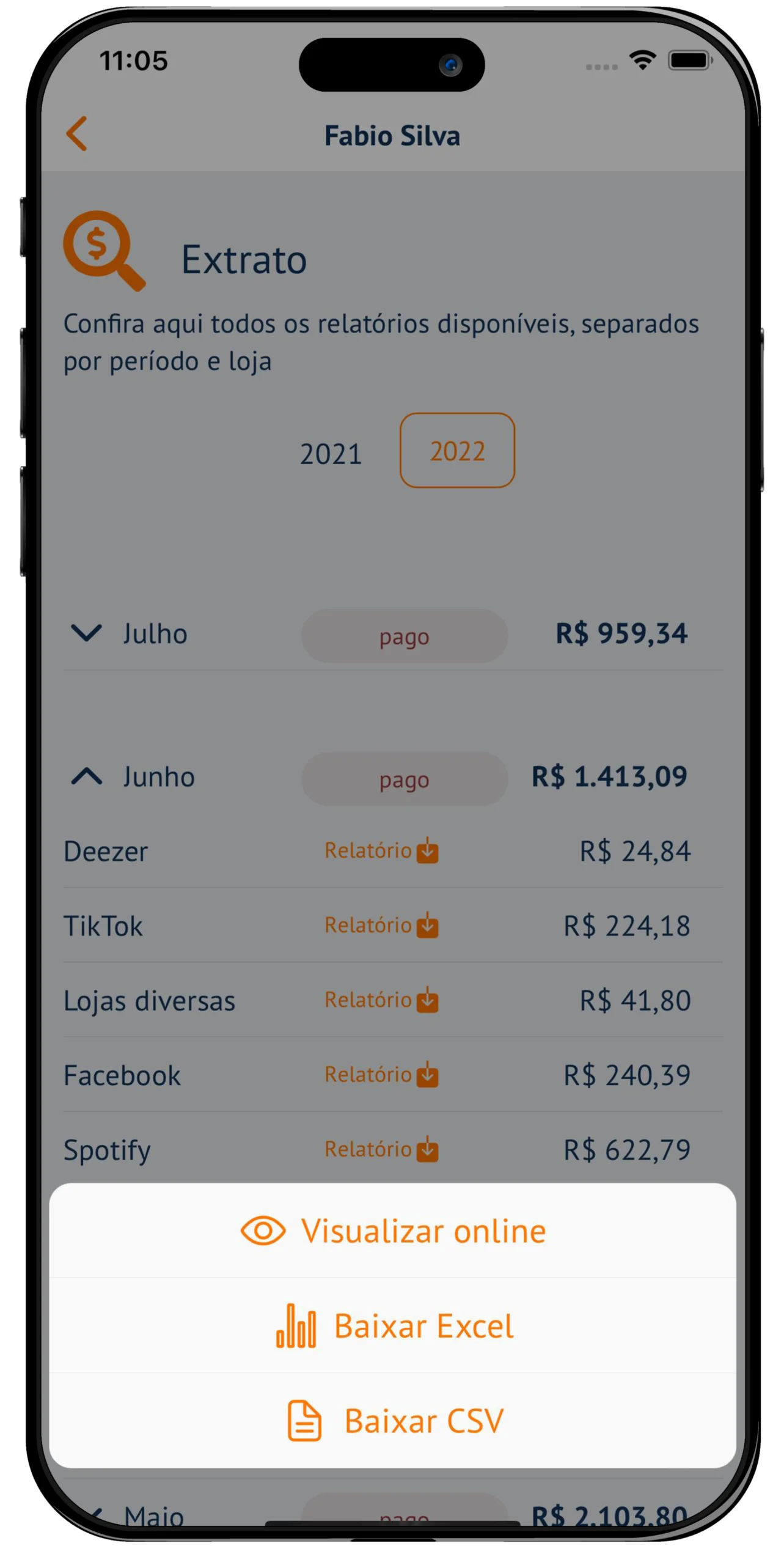784x1565 pixels.
Task: Get the Spotify Relatório
Action: (x=381, y=1149)
